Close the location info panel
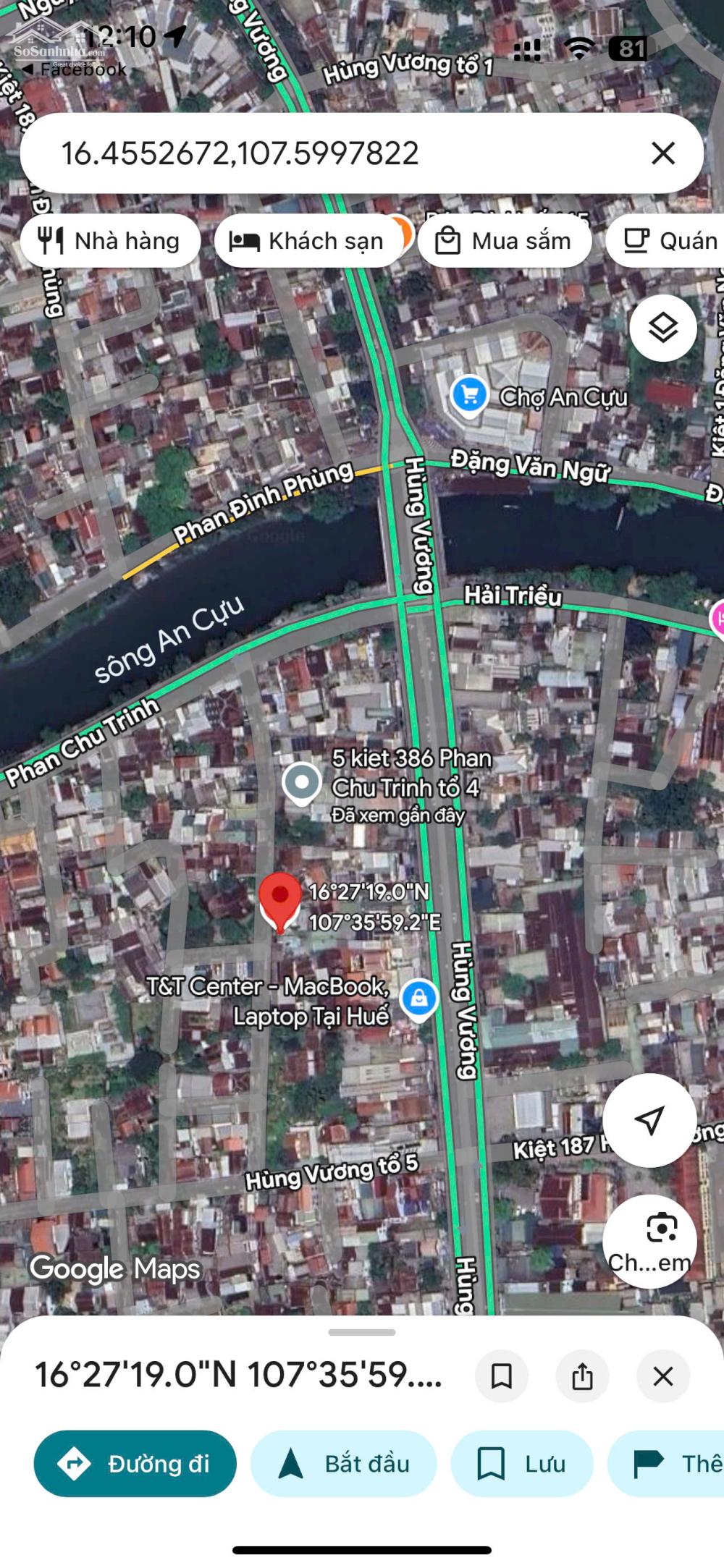The width and height of the screenshot is (724, 1568). [x=662, y=1376]
